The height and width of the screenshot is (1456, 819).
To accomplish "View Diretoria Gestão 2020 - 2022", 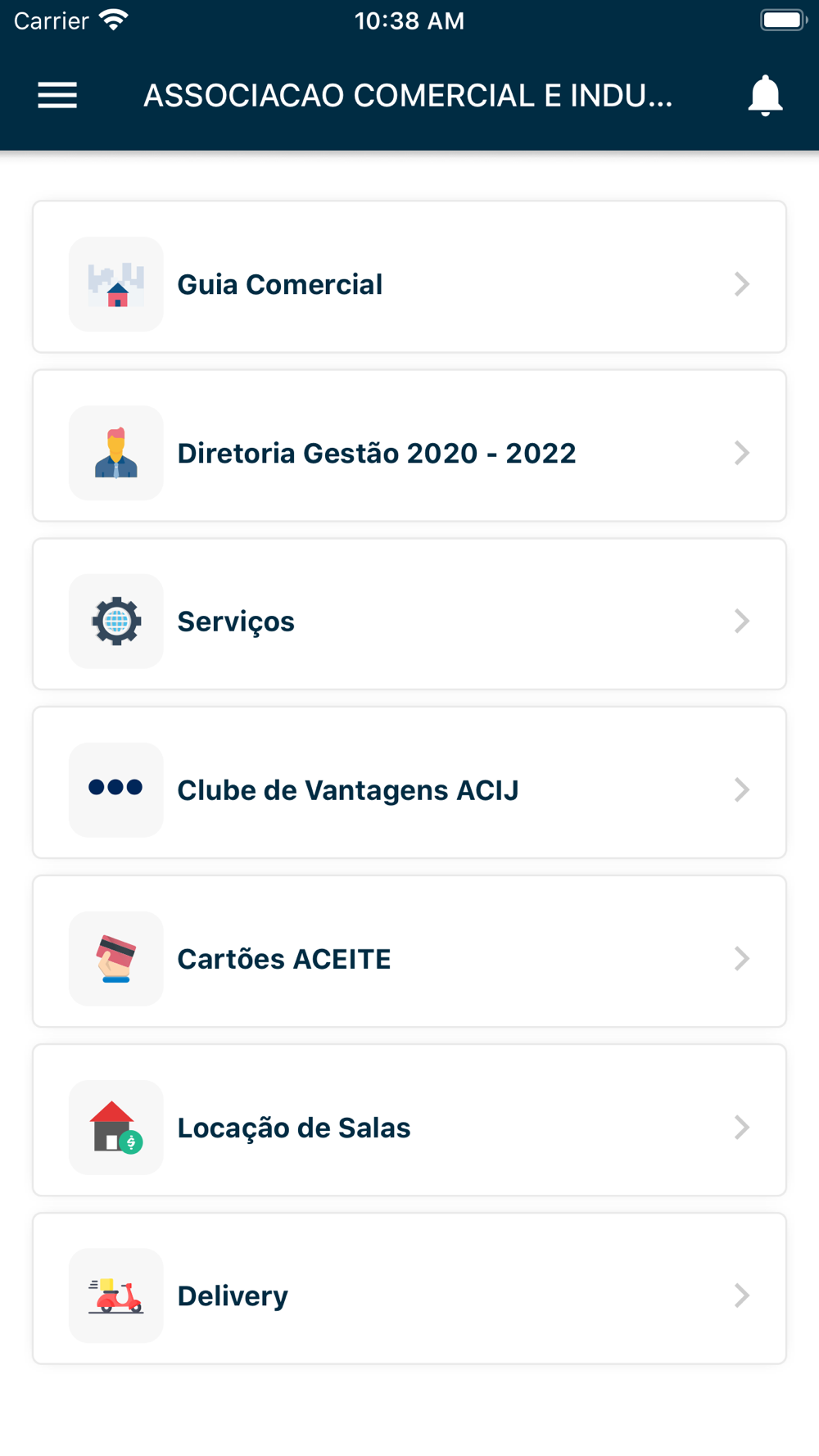I will click(409, 445).
